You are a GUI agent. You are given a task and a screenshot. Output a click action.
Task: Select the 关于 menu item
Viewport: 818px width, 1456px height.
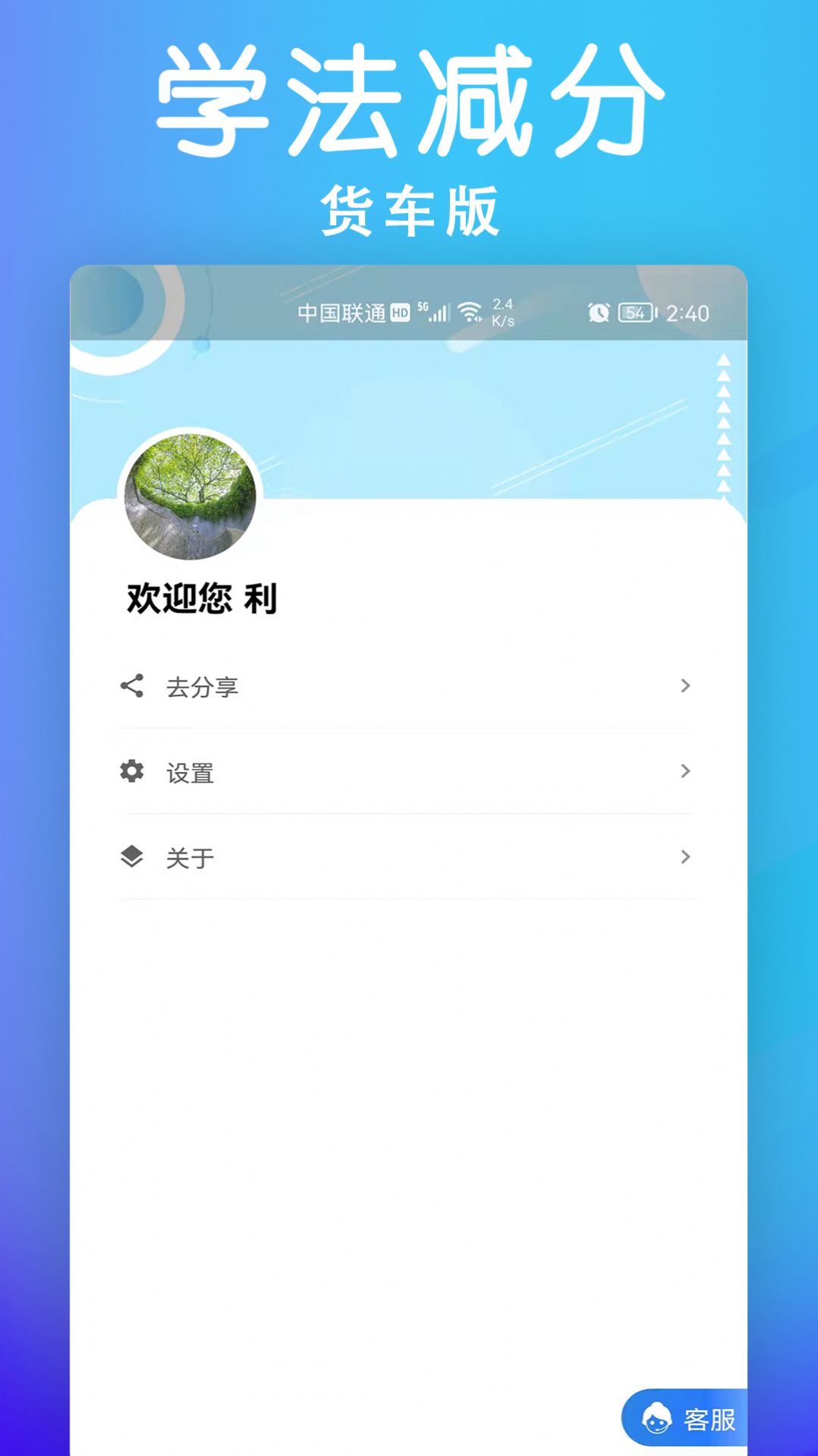tap(188, 857)
